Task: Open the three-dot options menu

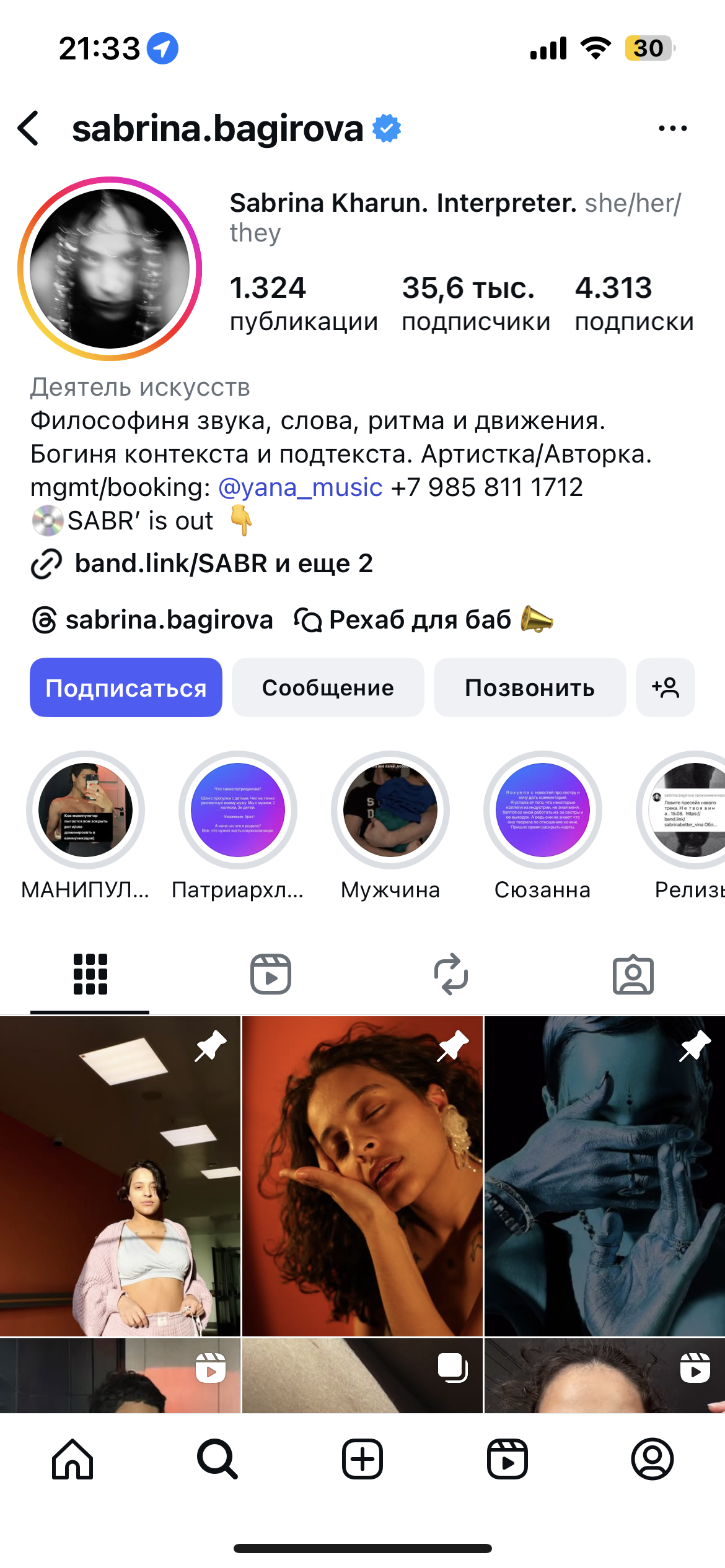Action: pos(672,129)
